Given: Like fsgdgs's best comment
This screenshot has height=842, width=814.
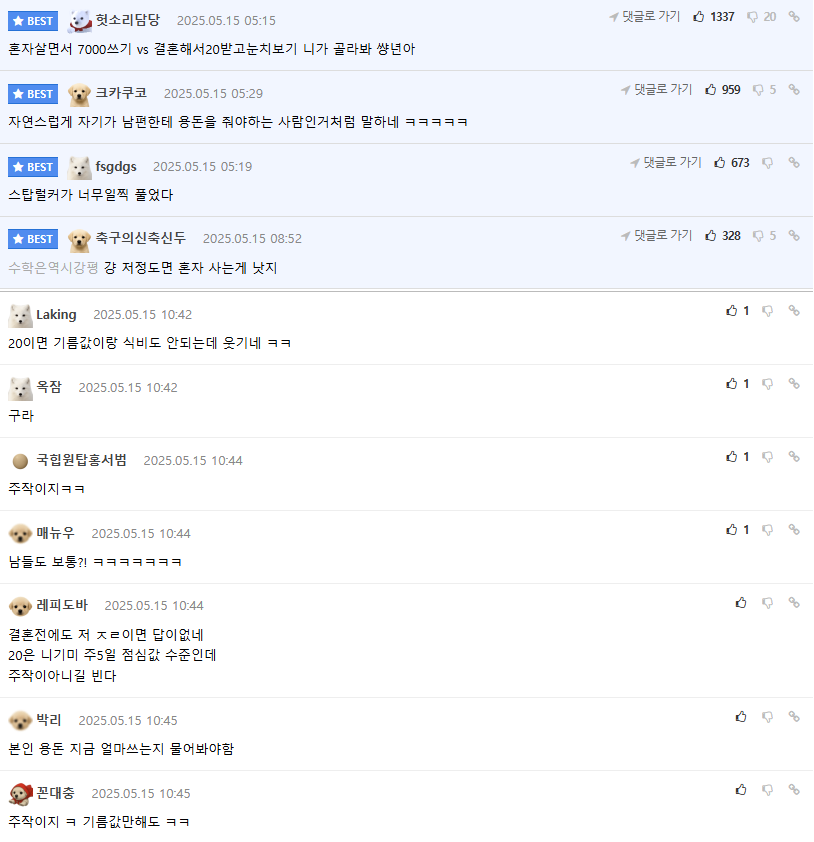Looking at the screenshot, I should pos(720,163).
